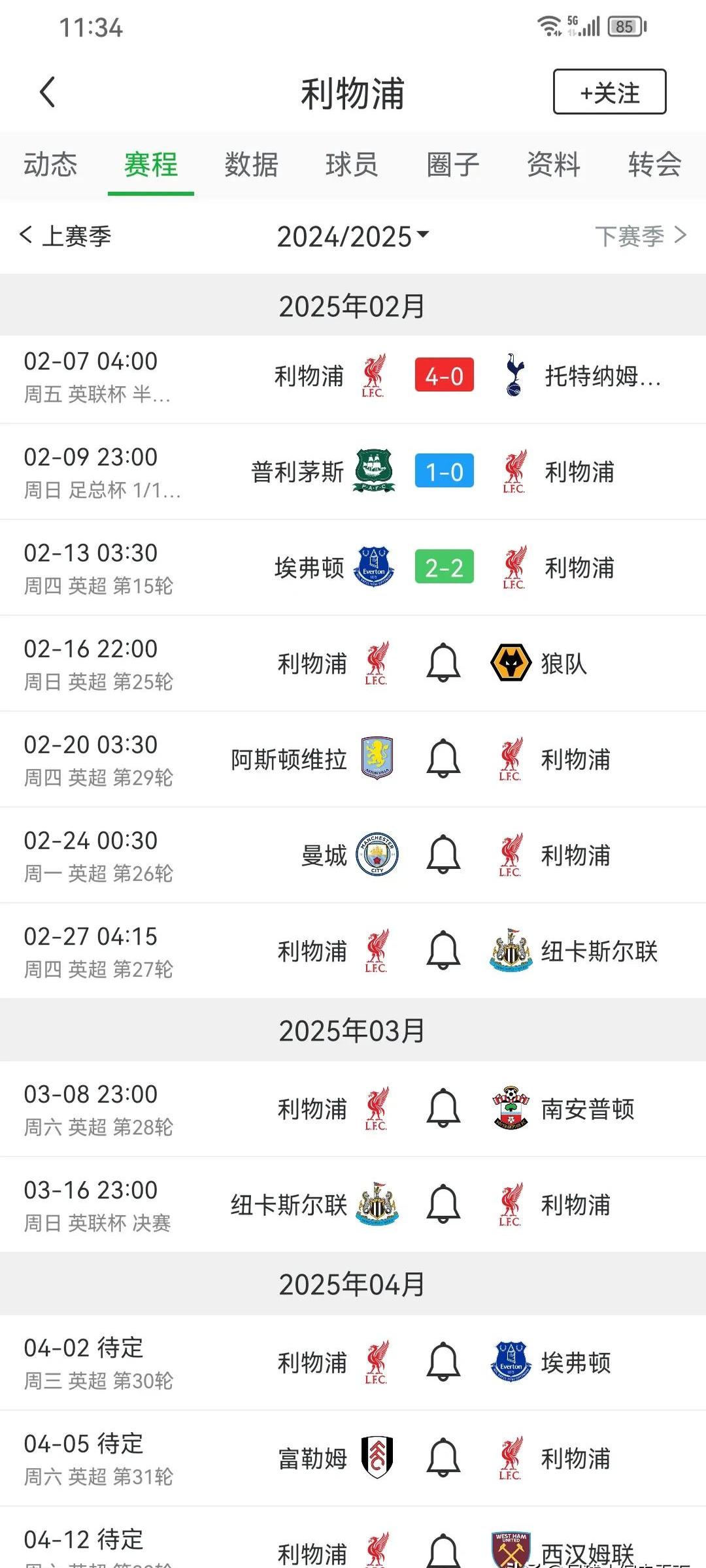Open the Plymouth vs Liverpool match row
Screen dimensions: 706x1568
click(x=353, y=471)
